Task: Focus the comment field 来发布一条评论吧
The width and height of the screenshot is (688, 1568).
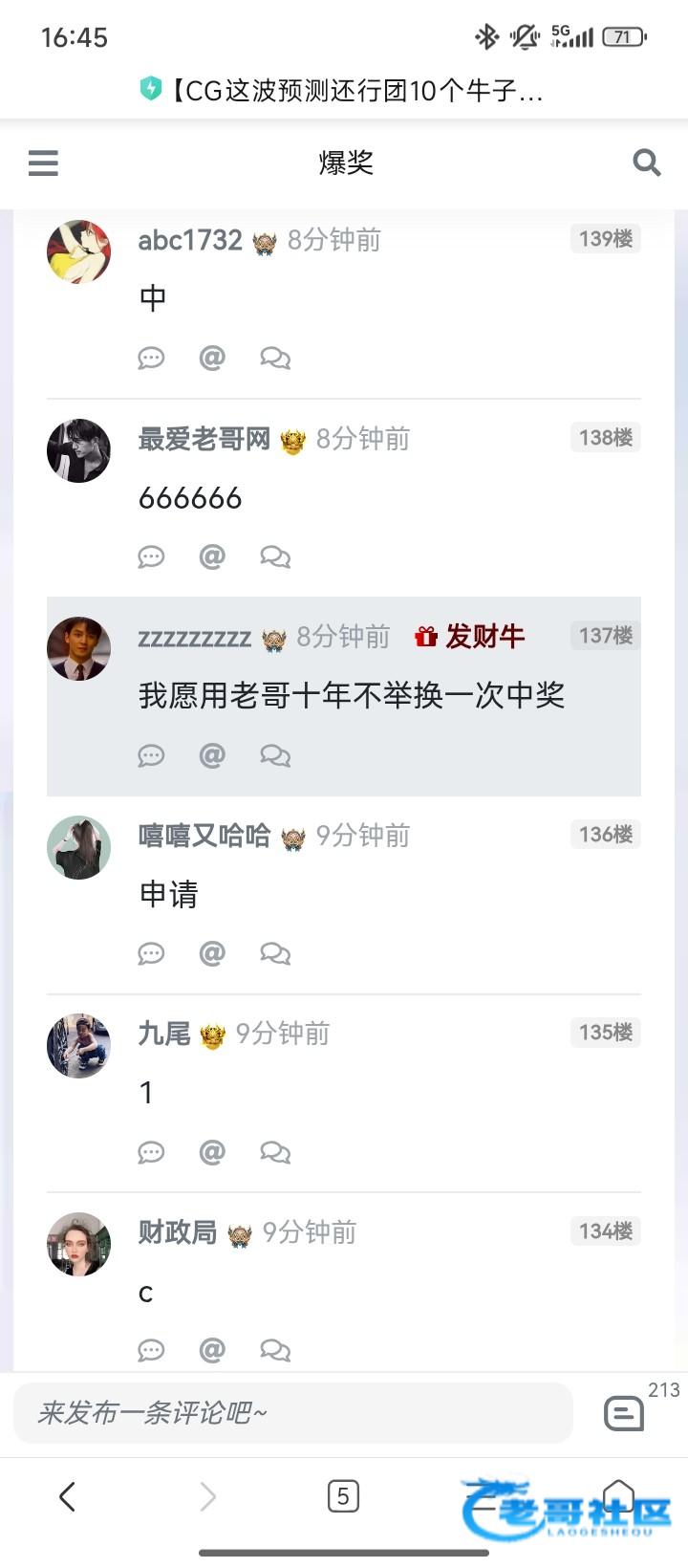Action: point(292,1412)
